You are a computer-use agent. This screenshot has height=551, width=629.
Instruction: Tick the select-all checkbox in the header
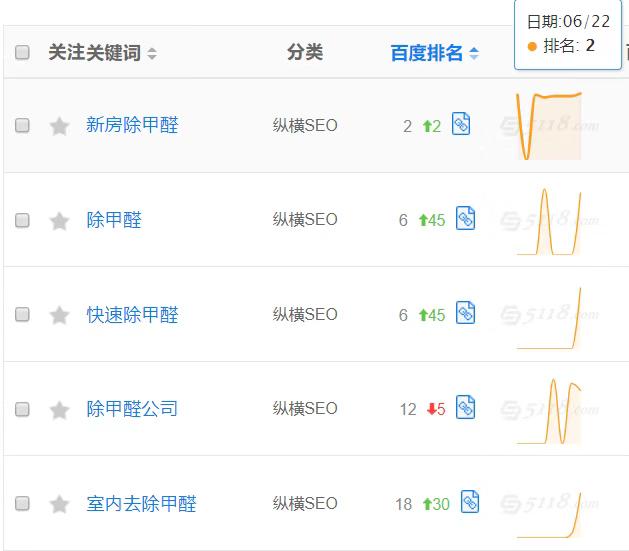[22, 53]
